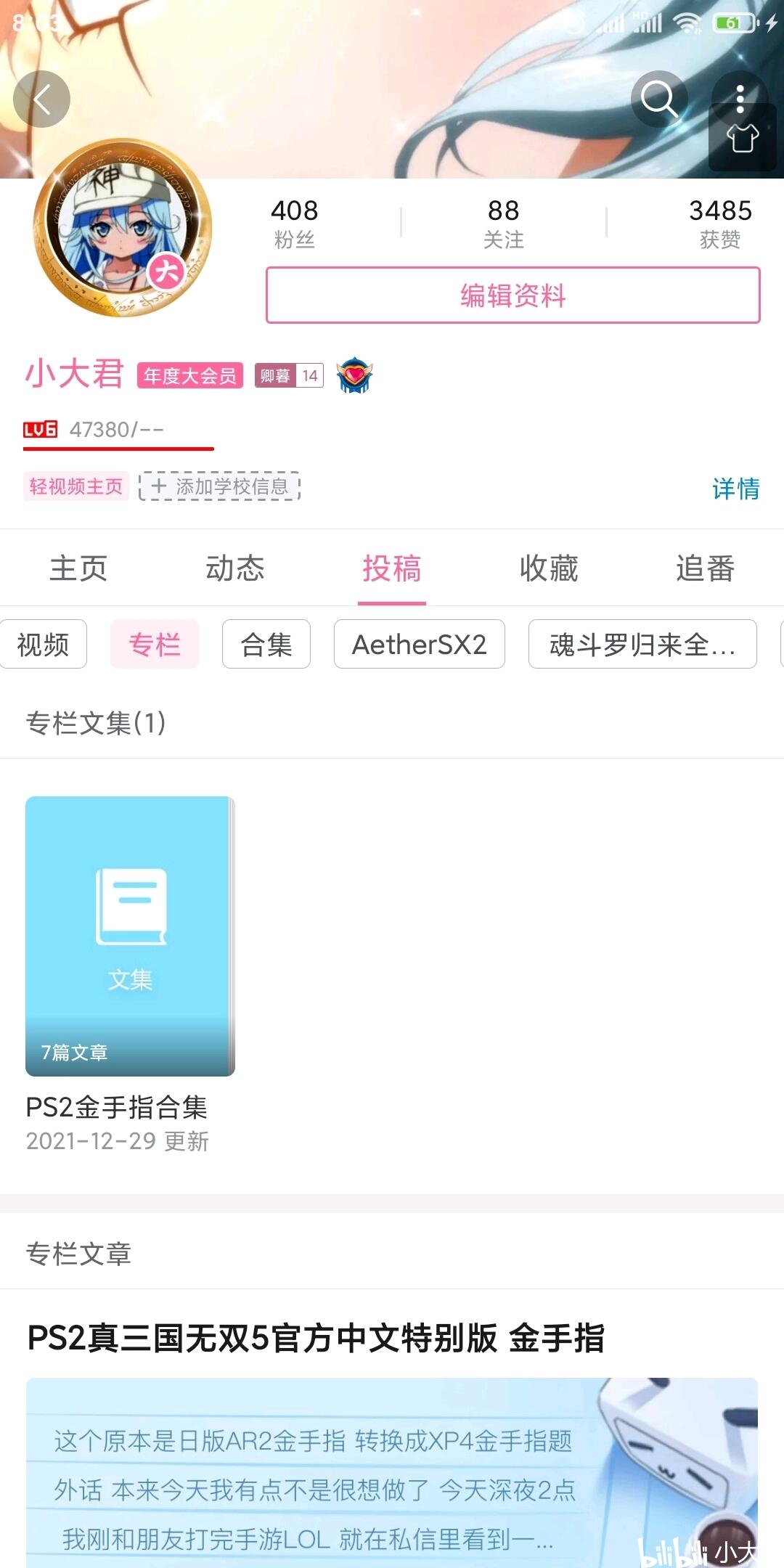Switch to the 动态 tab
784x1568 pixels.
235,568
